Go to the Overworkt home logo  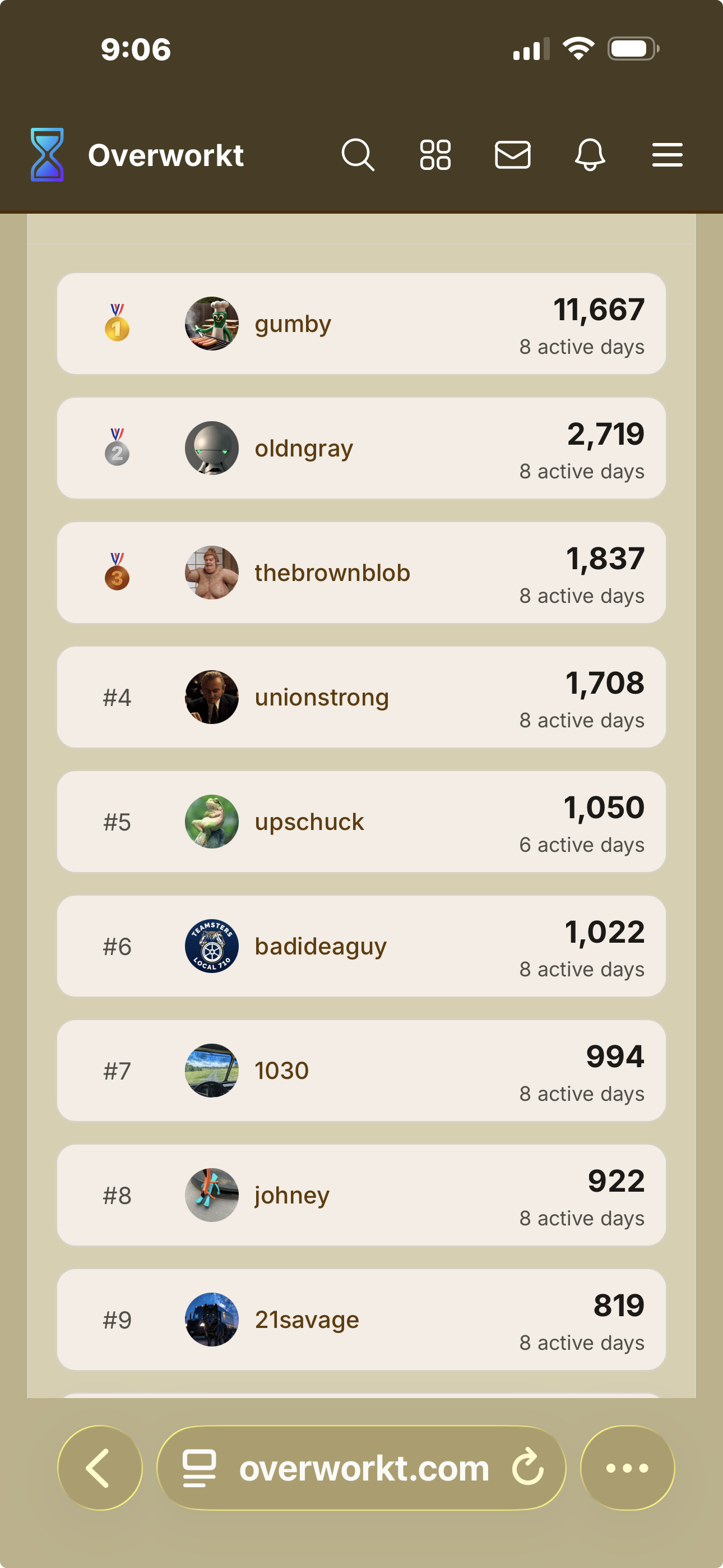137,155
